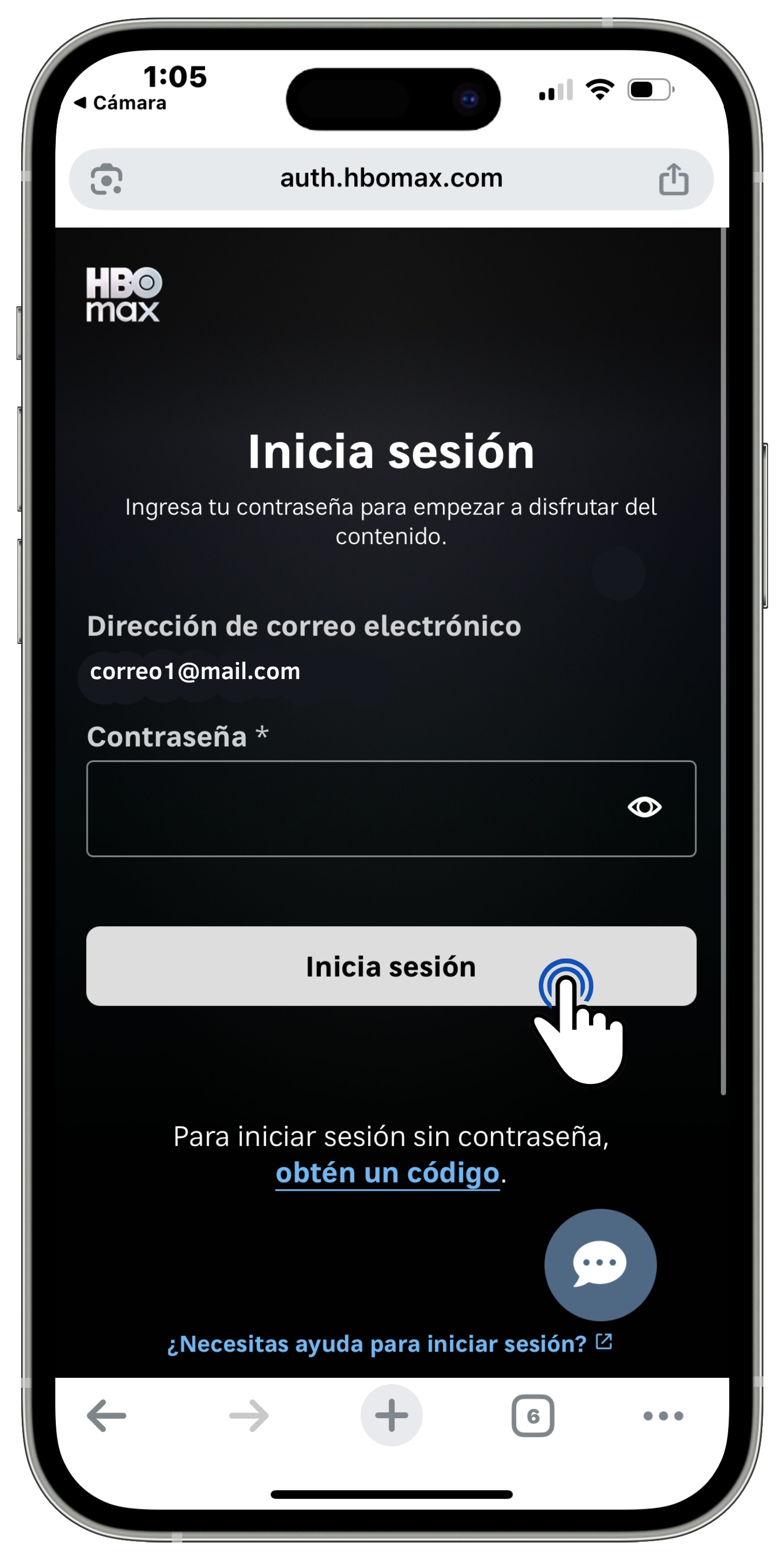
Task: Open the tab switcher showing 6
Action: point(532,1415)
